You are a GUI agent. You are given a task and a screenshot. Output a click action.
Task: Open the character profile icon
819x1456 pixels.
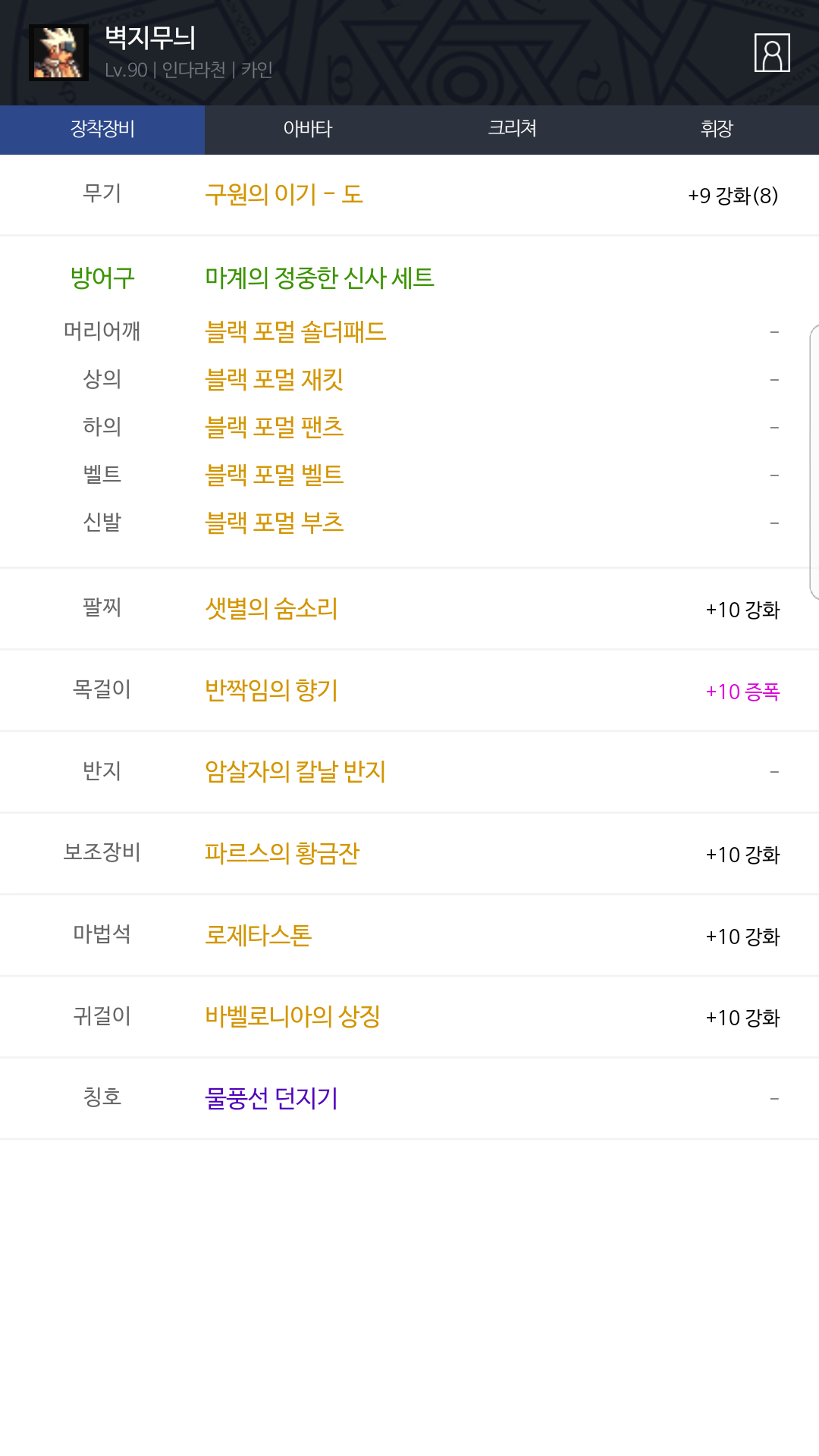[x=772, y=52]
